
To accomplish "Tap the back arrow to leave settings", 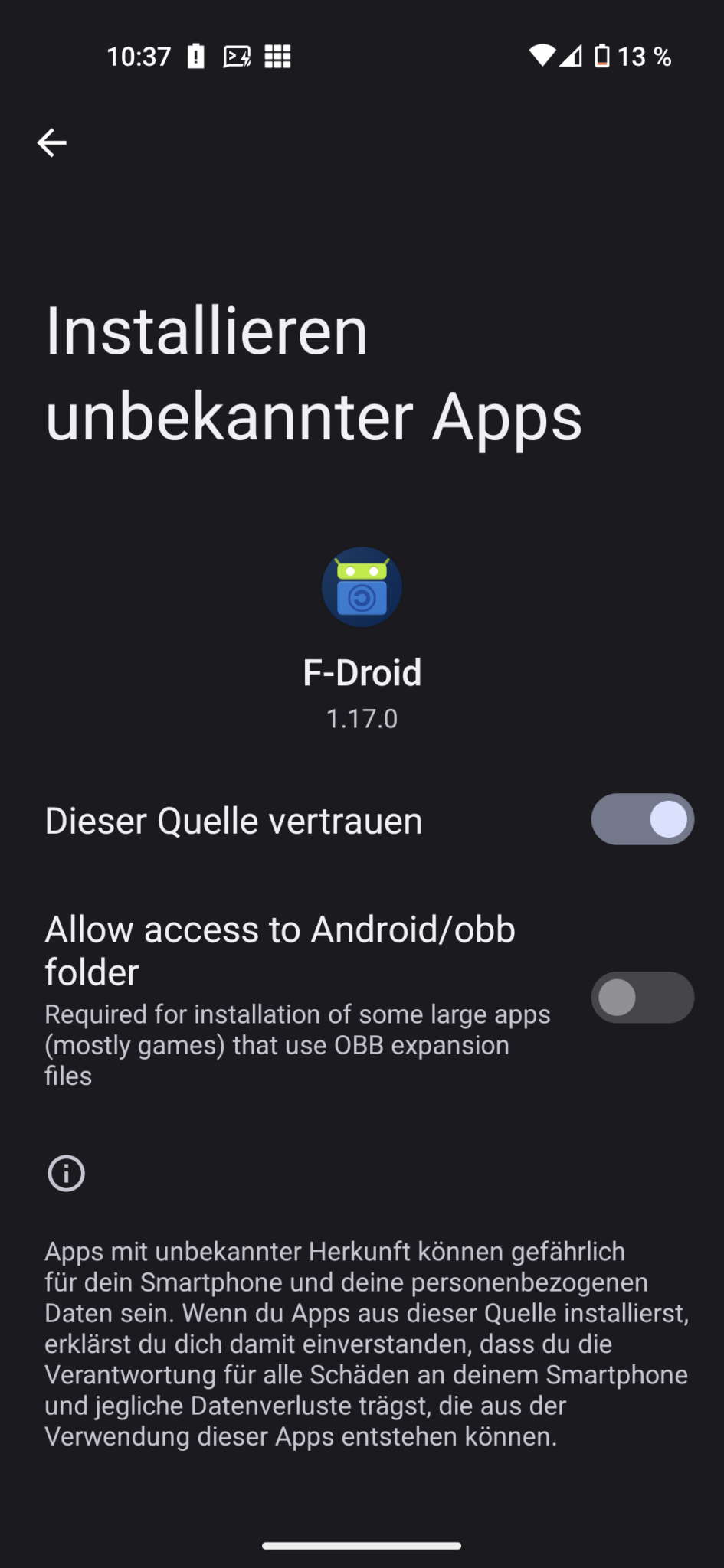I will click(x=51, y=142).
